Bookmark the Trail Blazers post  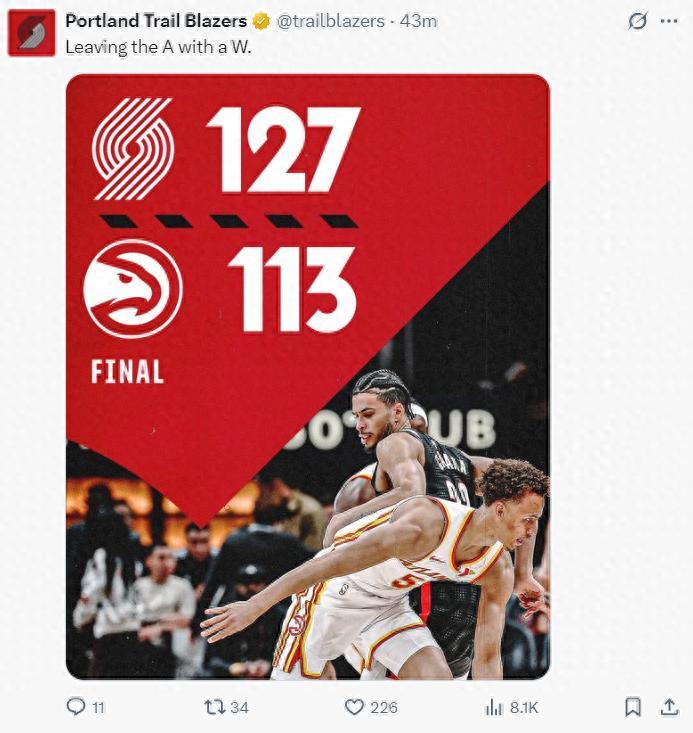click(x=633, y=707)
